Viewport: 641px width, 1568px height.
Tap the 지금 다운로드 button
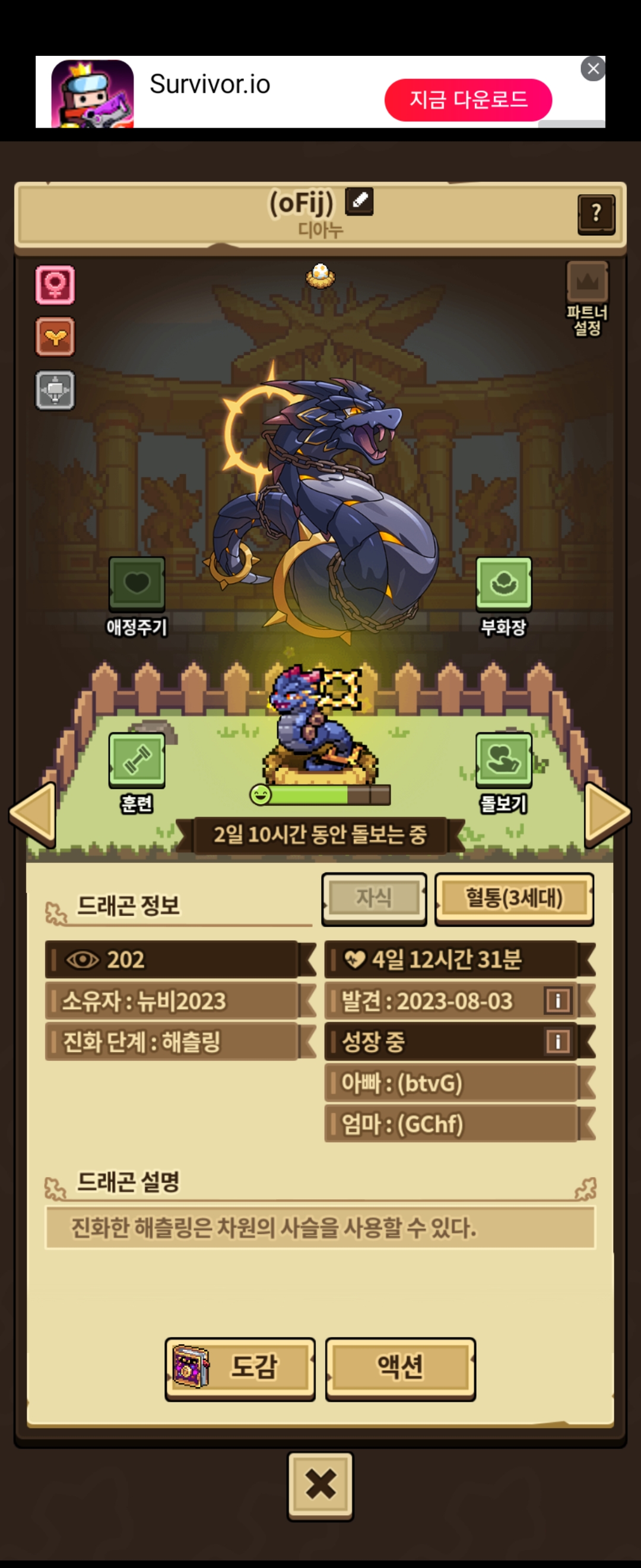click(468, 99)
